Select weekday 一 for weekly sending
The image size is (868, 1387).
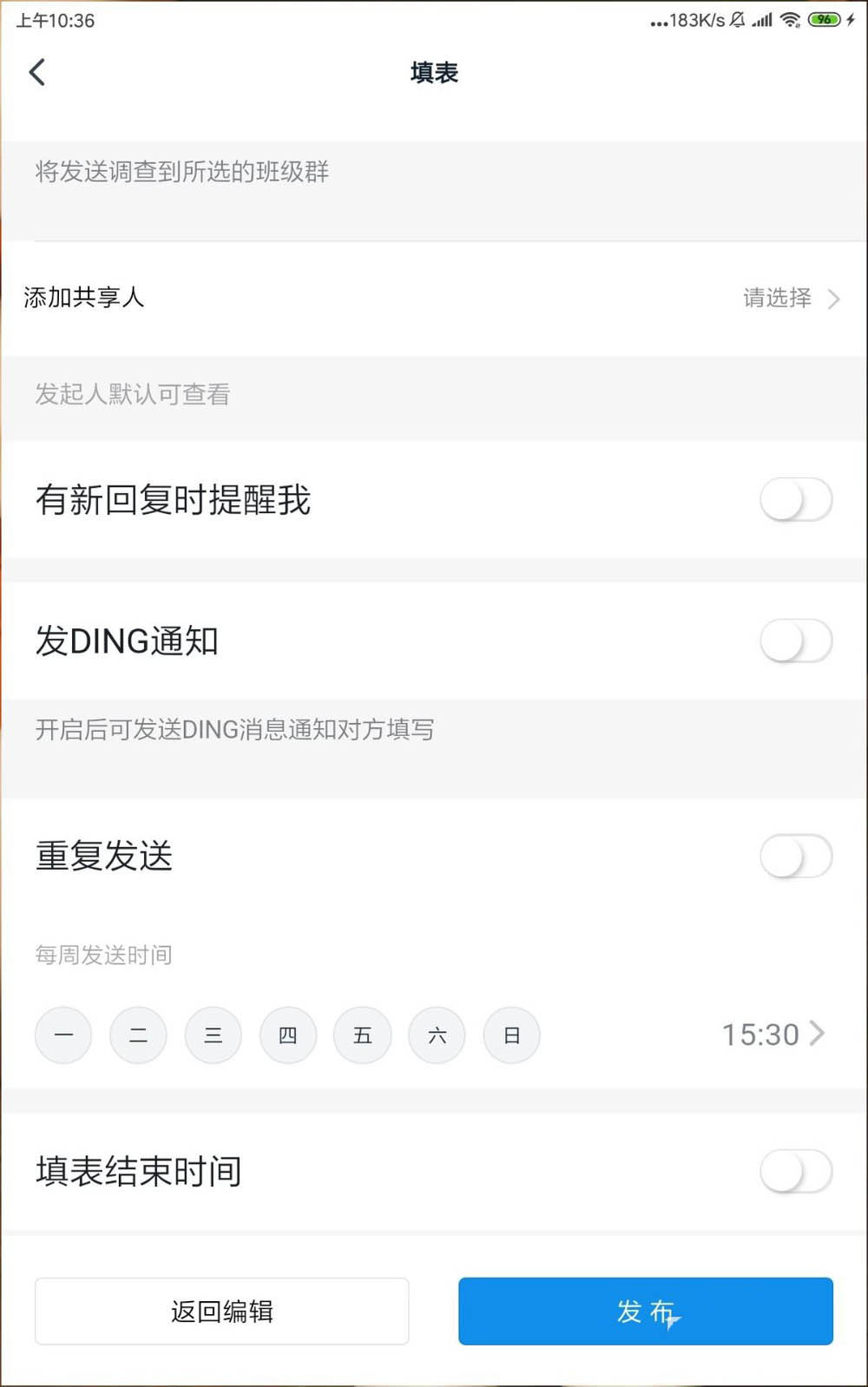coord(63,1035)
